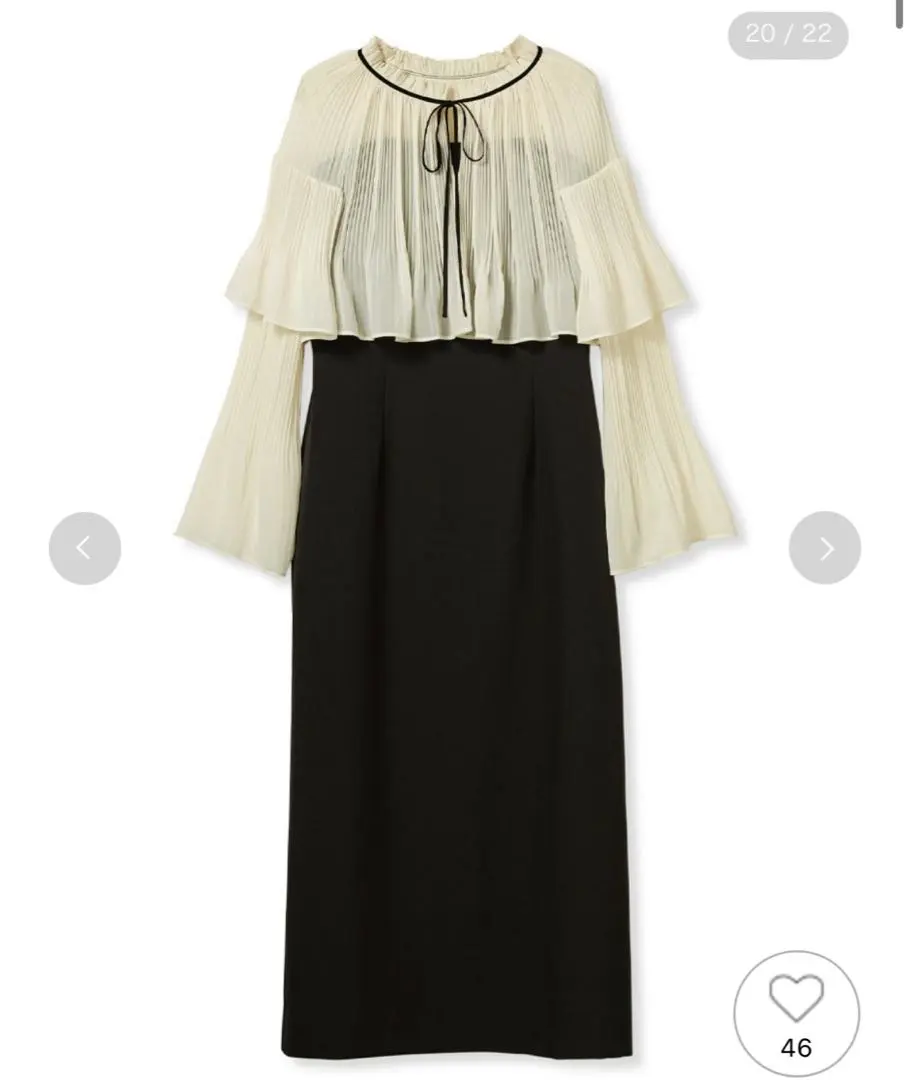Go to the previous product photo
Image resolution: width=910 pixels, height=1080 pixels.
pos(85,547)
